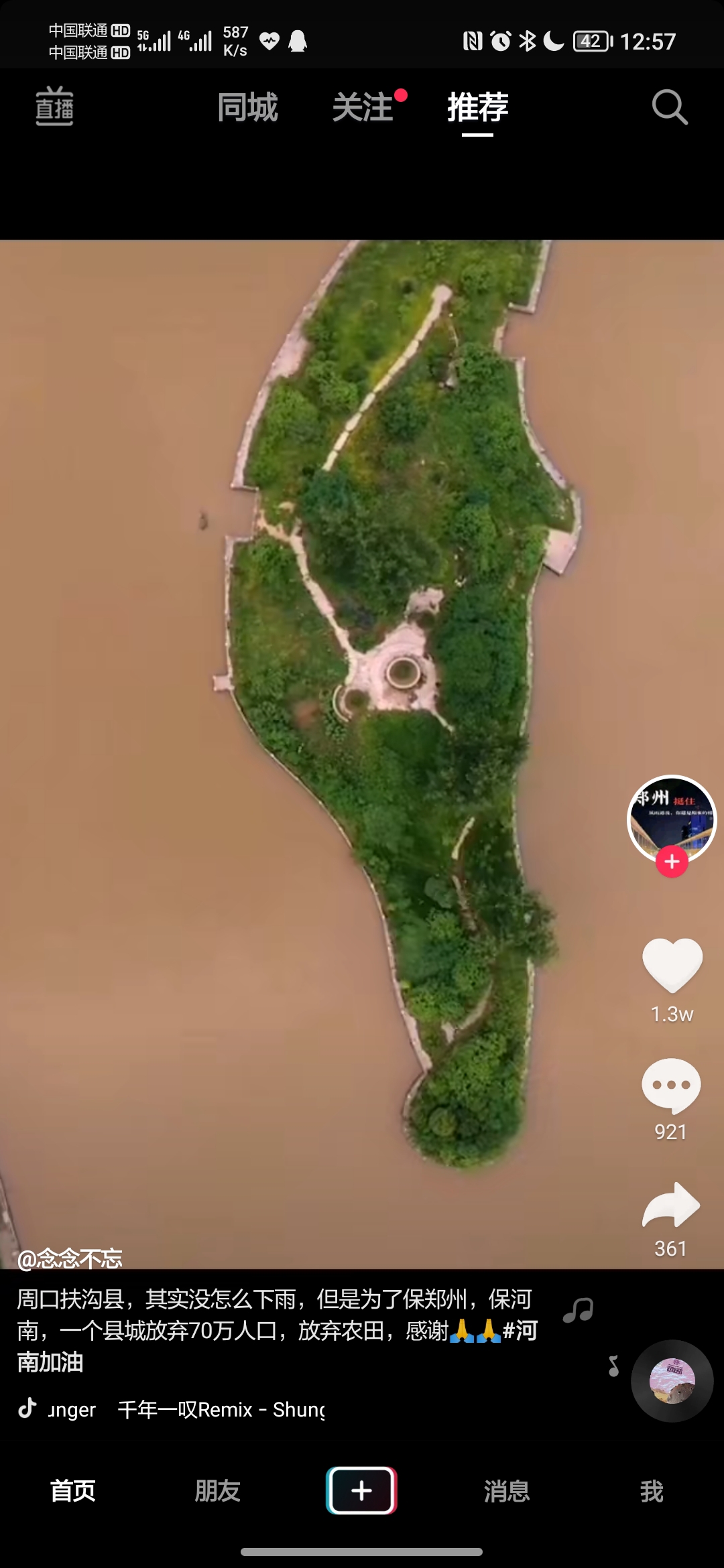The image size is (724, 1568).
Task: Open the profile of @念念不忘
Action: point(70,1258)
